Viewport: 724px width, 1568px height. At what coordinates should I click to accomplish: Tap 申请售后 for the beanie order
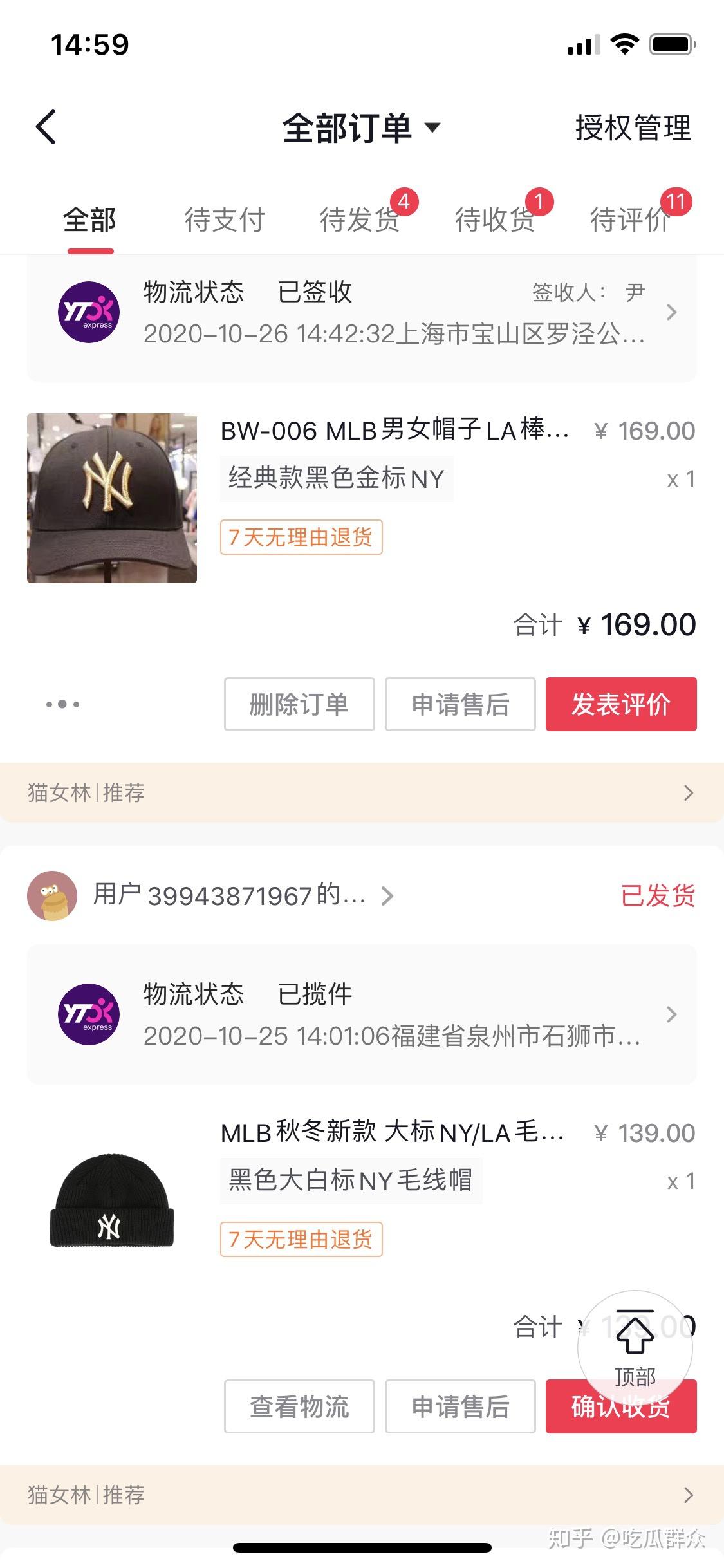pos(460,1406)
